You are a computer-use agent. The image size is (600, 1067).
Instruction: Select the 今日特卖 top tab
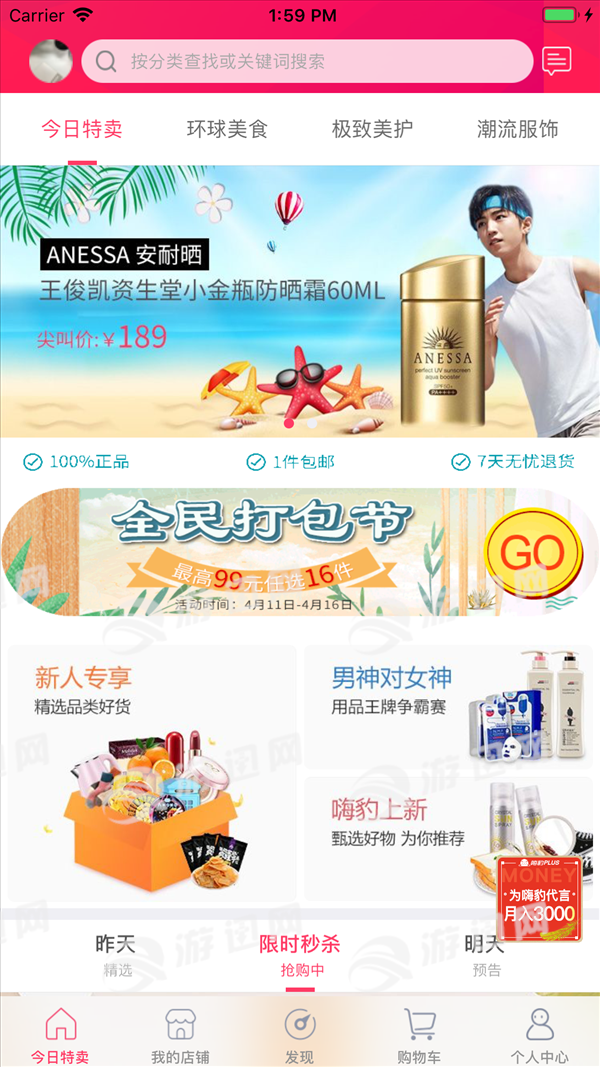pyautogui.click(x=82, y=129)
